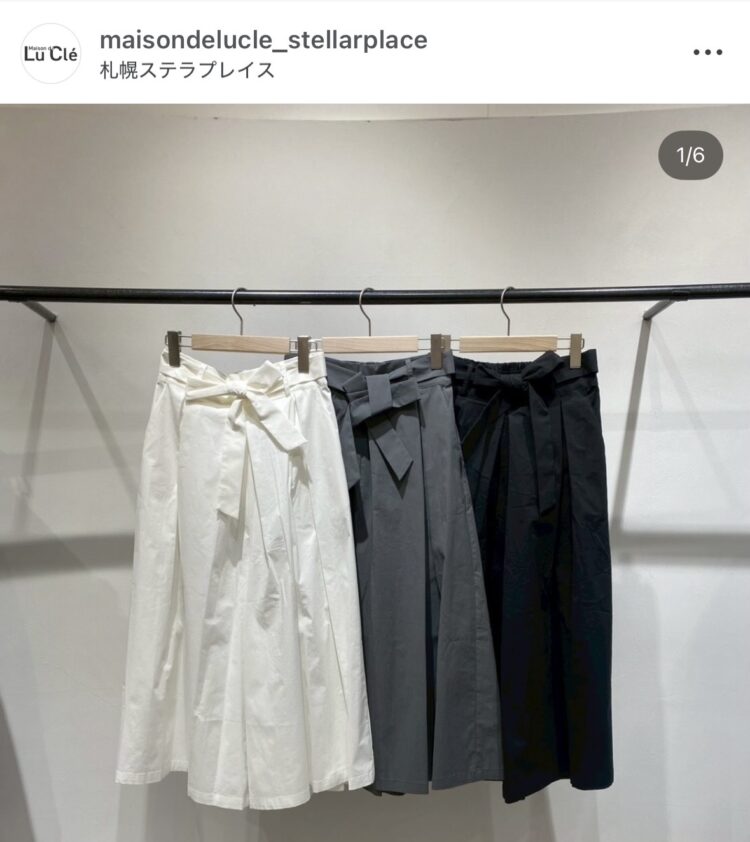Viewport: 750px width, 842px height.
Task: Open the maisondelucle_stellarplace profile
Action: (263, 40)
